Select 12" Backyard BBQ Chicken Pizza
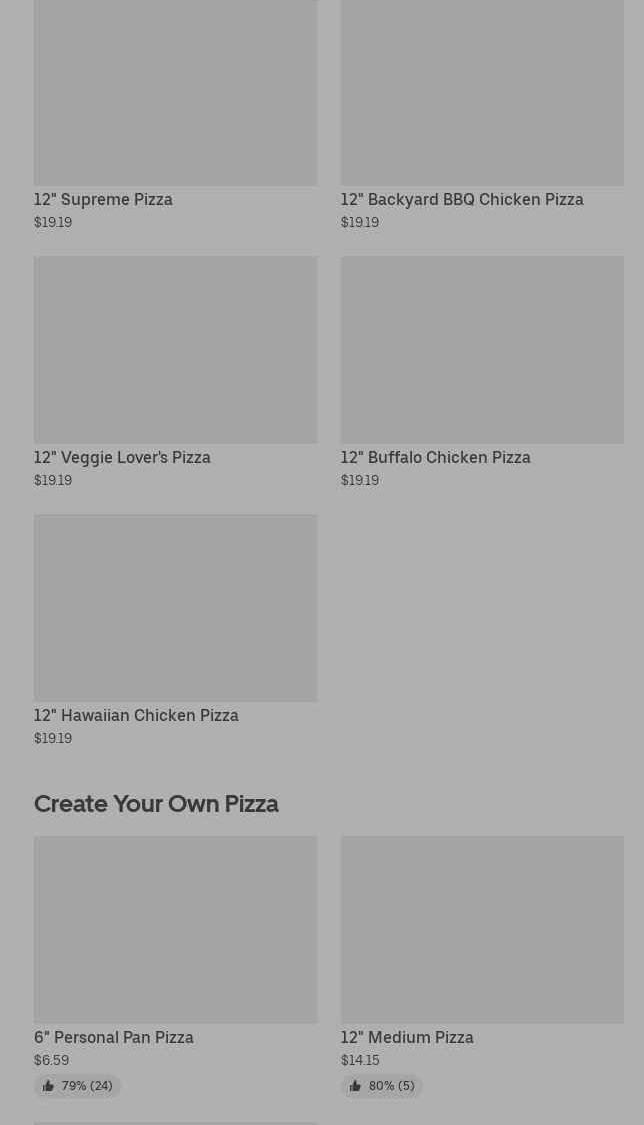644x1125 pixels. pos(482,115)
